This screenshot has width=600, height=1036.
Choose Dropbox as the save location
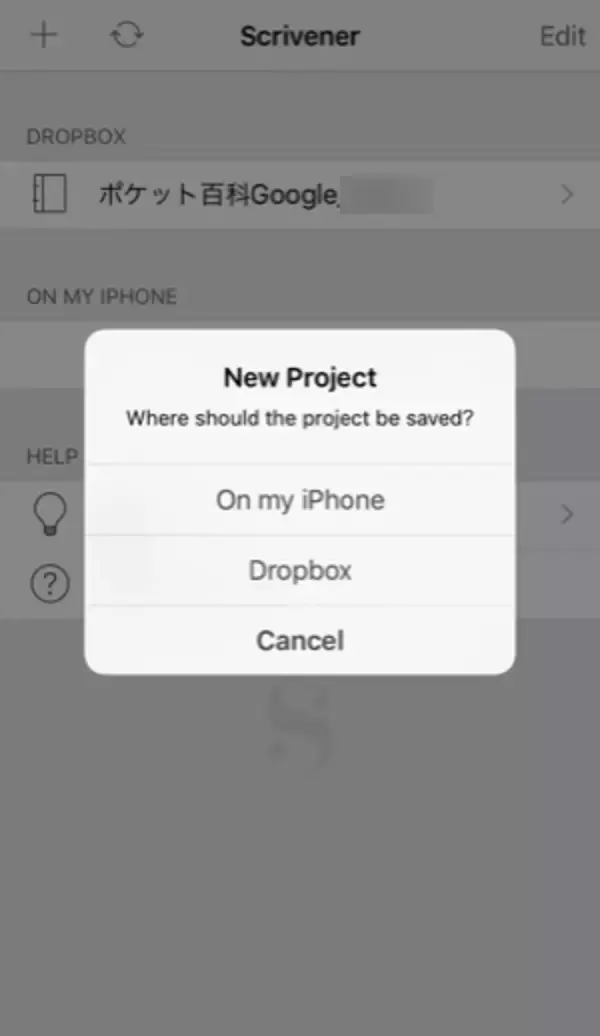(x=300, y=571)
